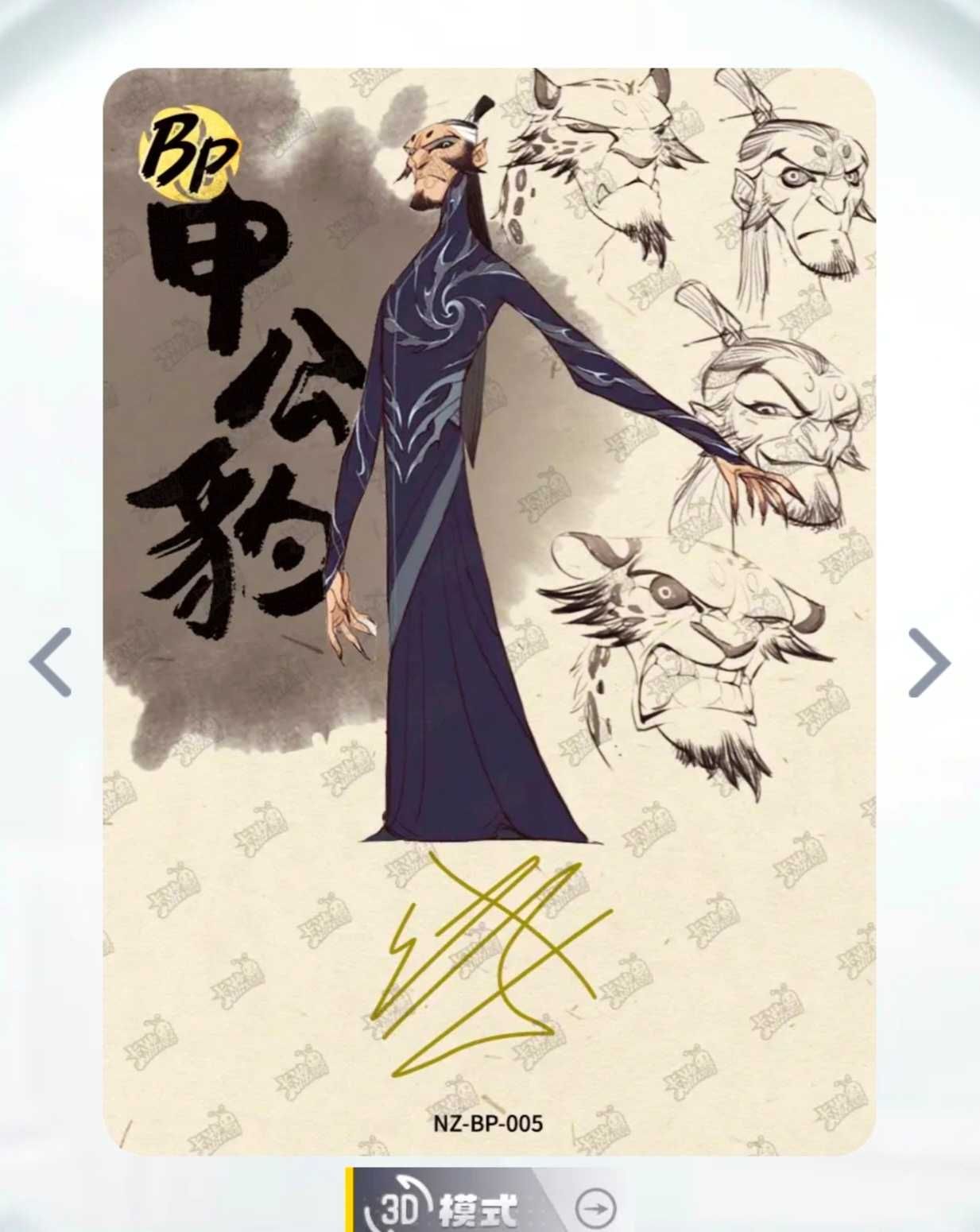Screen dimensions: 980x1232
Task: Go to the previous card
Action: point(51,662)
